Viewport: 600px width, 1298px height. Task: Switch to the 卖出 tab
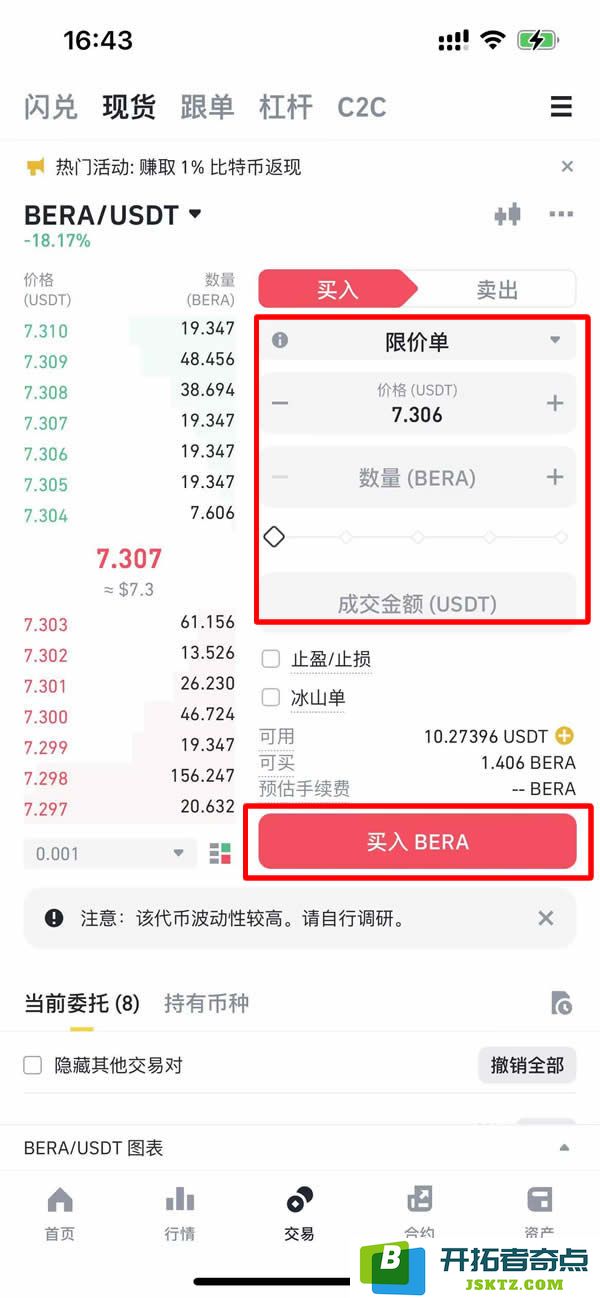click(x=496, y=290)
